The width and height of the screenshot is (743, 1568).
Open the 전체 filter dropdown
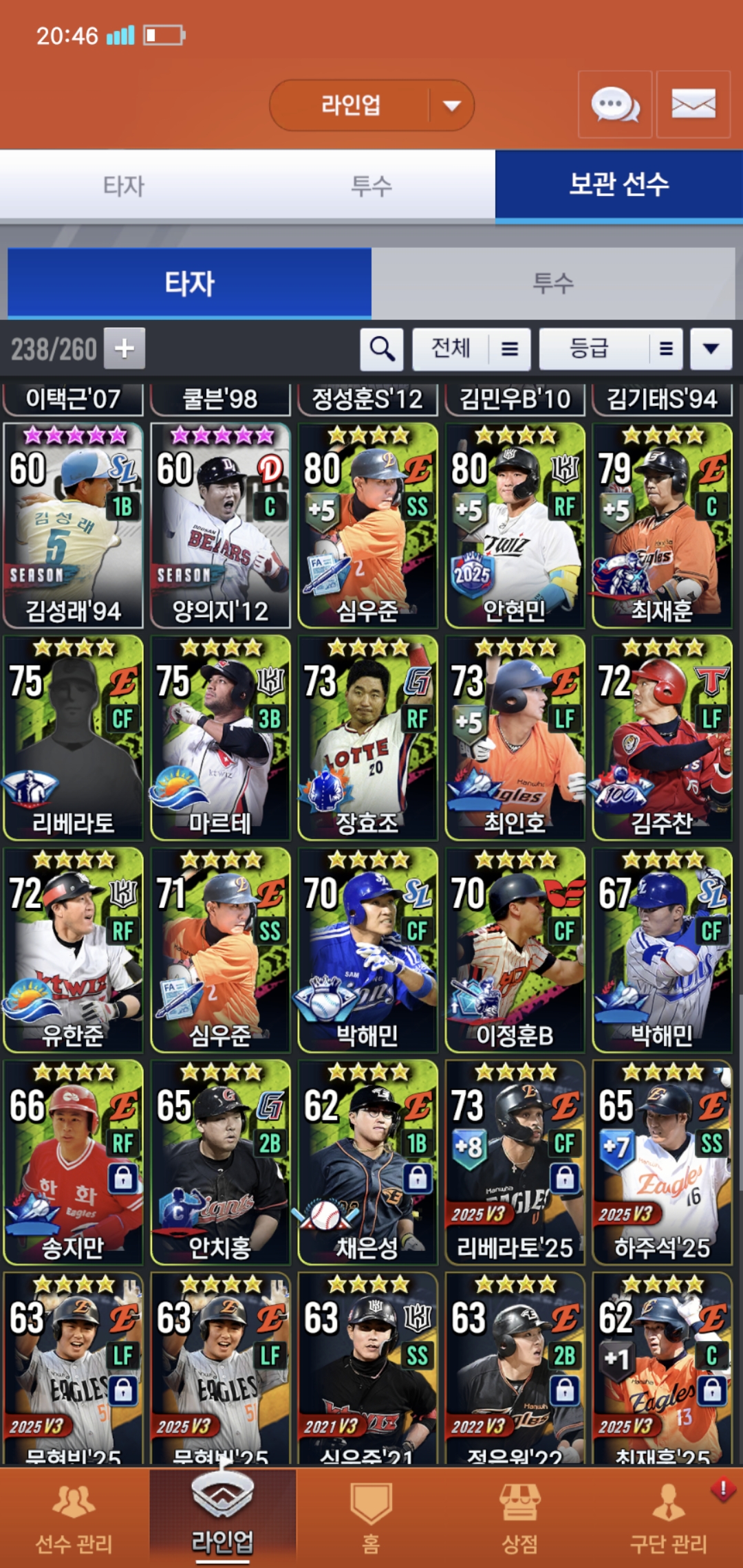[x=471, y=349]
